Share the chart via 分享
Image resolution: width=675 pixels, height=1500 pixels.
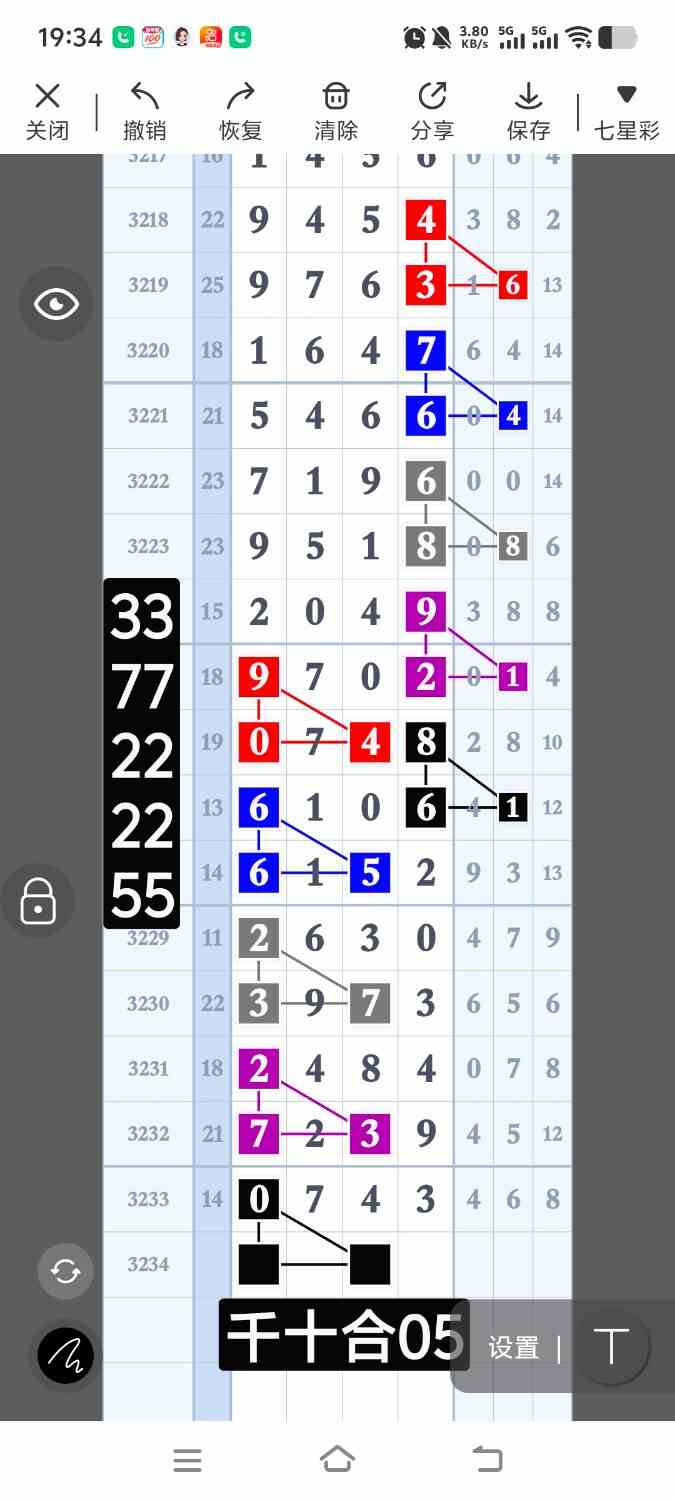coord(432,111)
